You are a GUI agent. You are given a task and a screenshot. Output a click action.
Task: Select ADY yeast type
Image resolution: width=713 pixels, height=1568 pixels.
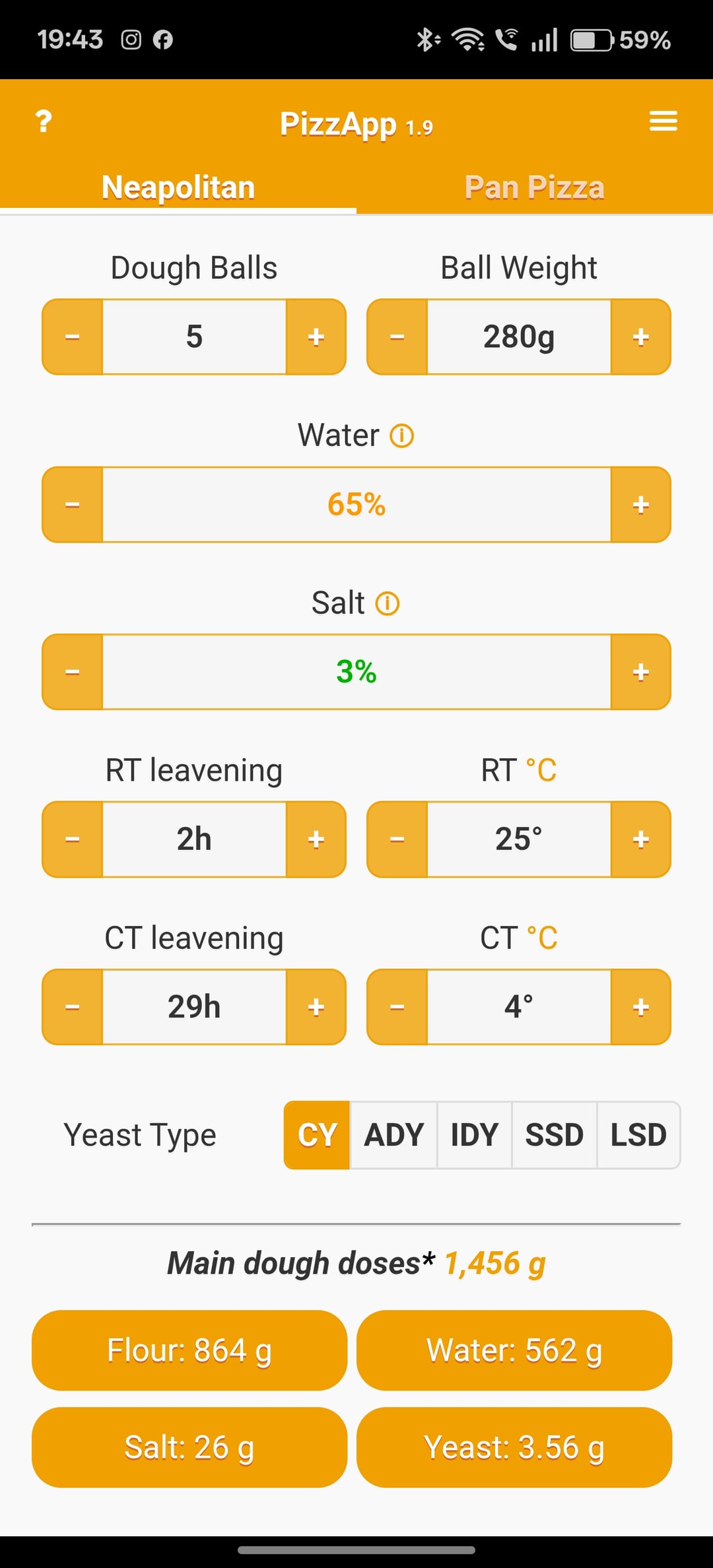click(x=393, y=1135)
